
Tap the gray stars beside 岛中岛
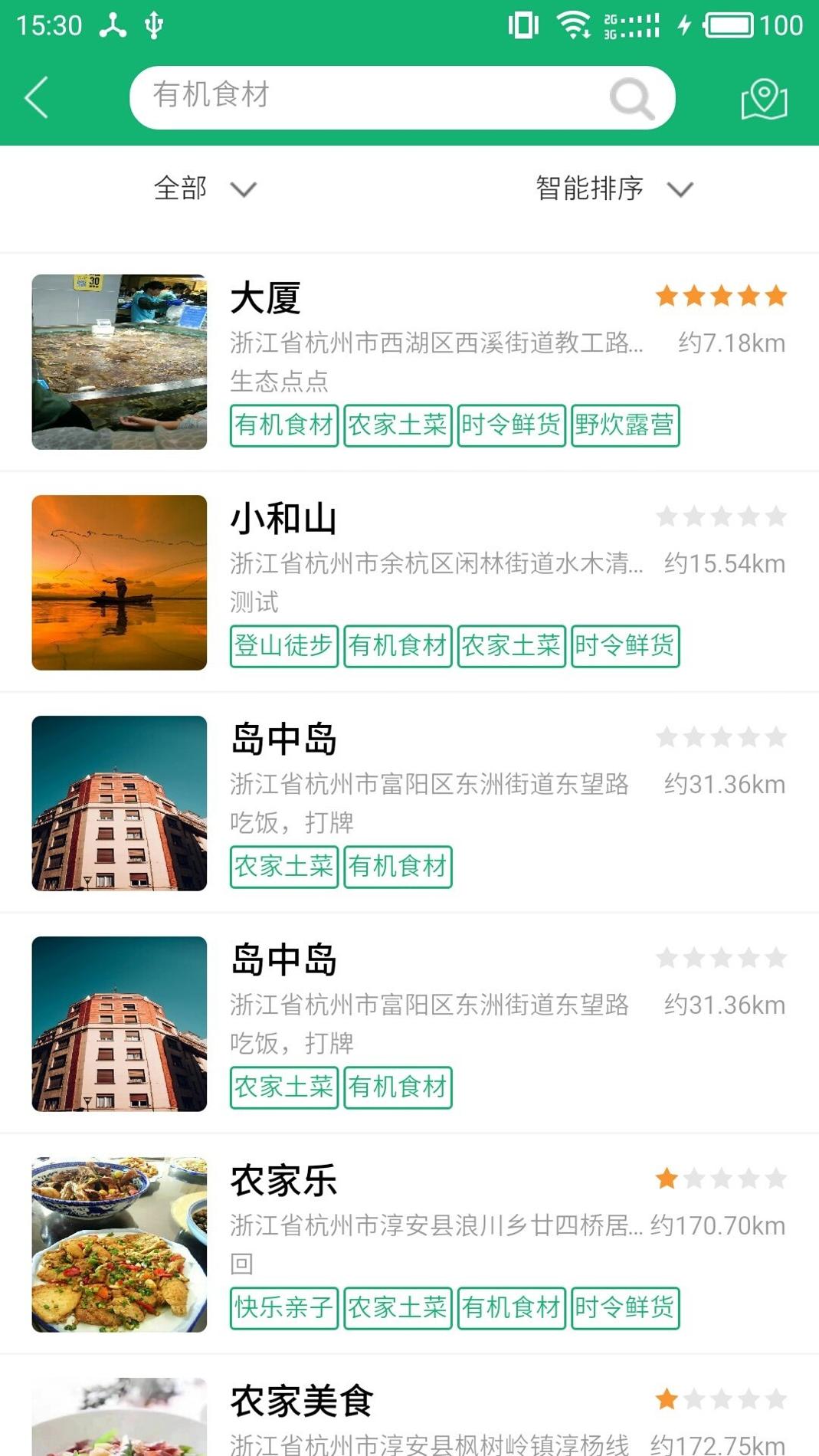[721, 737]
